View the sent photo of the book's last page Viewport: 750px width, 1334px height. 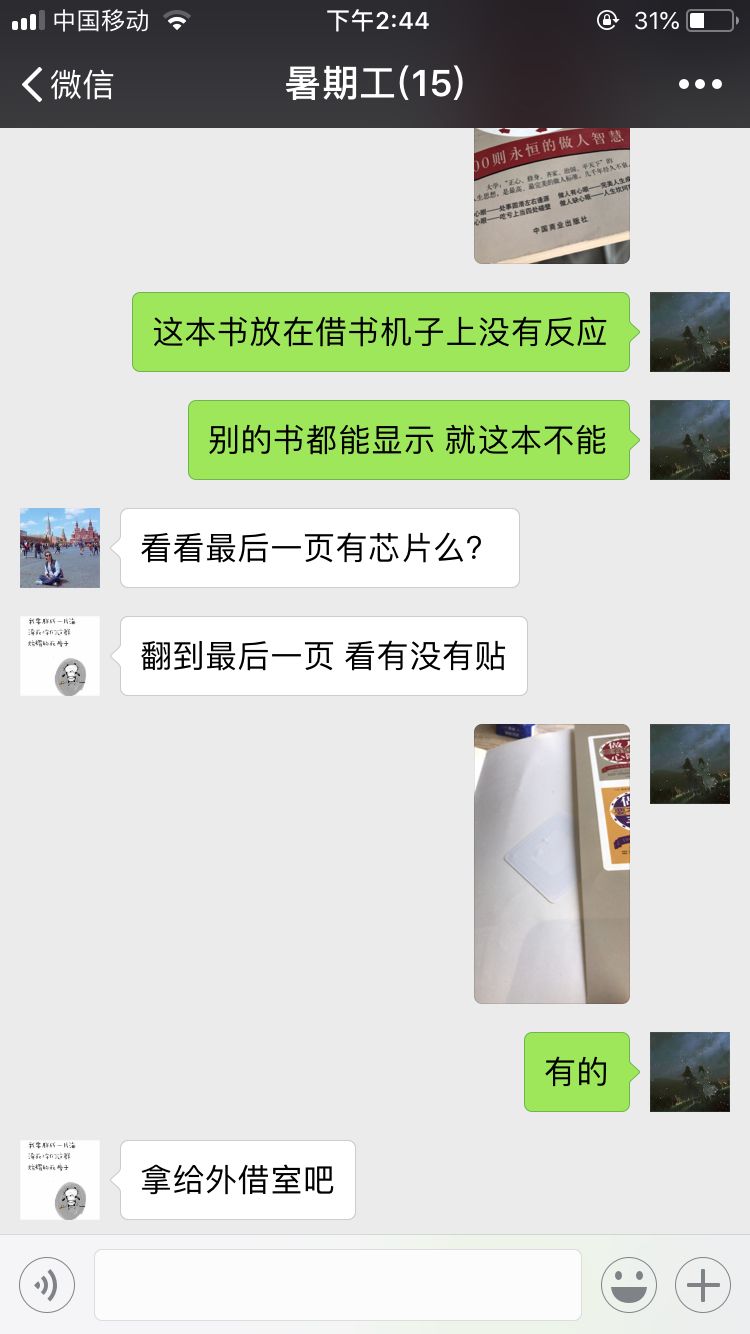tap(552, 863)
